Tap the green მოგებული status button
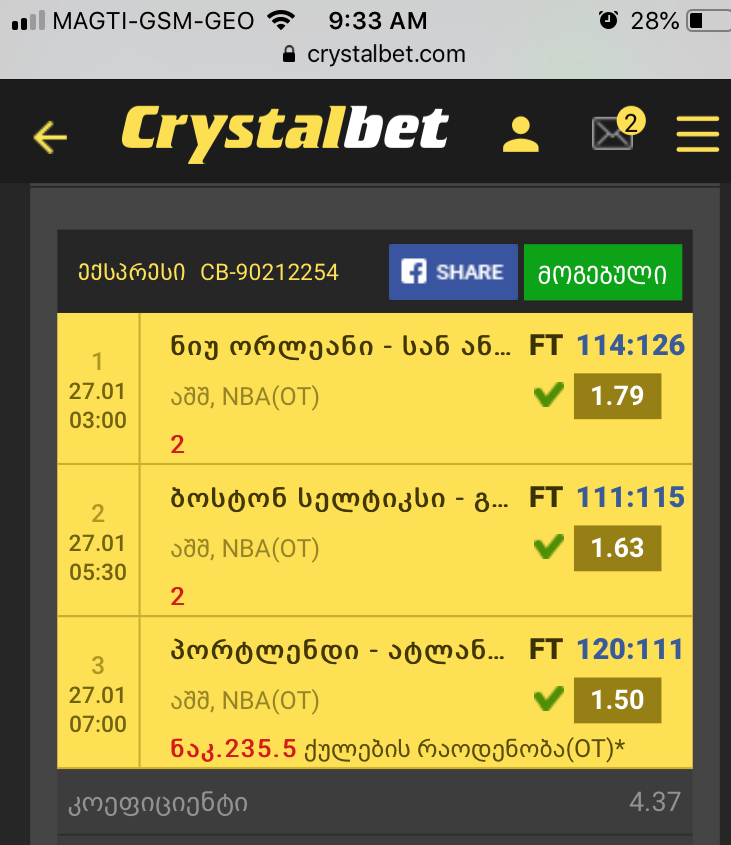Image resolution: width=731 pixels, height=845 pixels. pyautogui.click(x=602, y=273)
